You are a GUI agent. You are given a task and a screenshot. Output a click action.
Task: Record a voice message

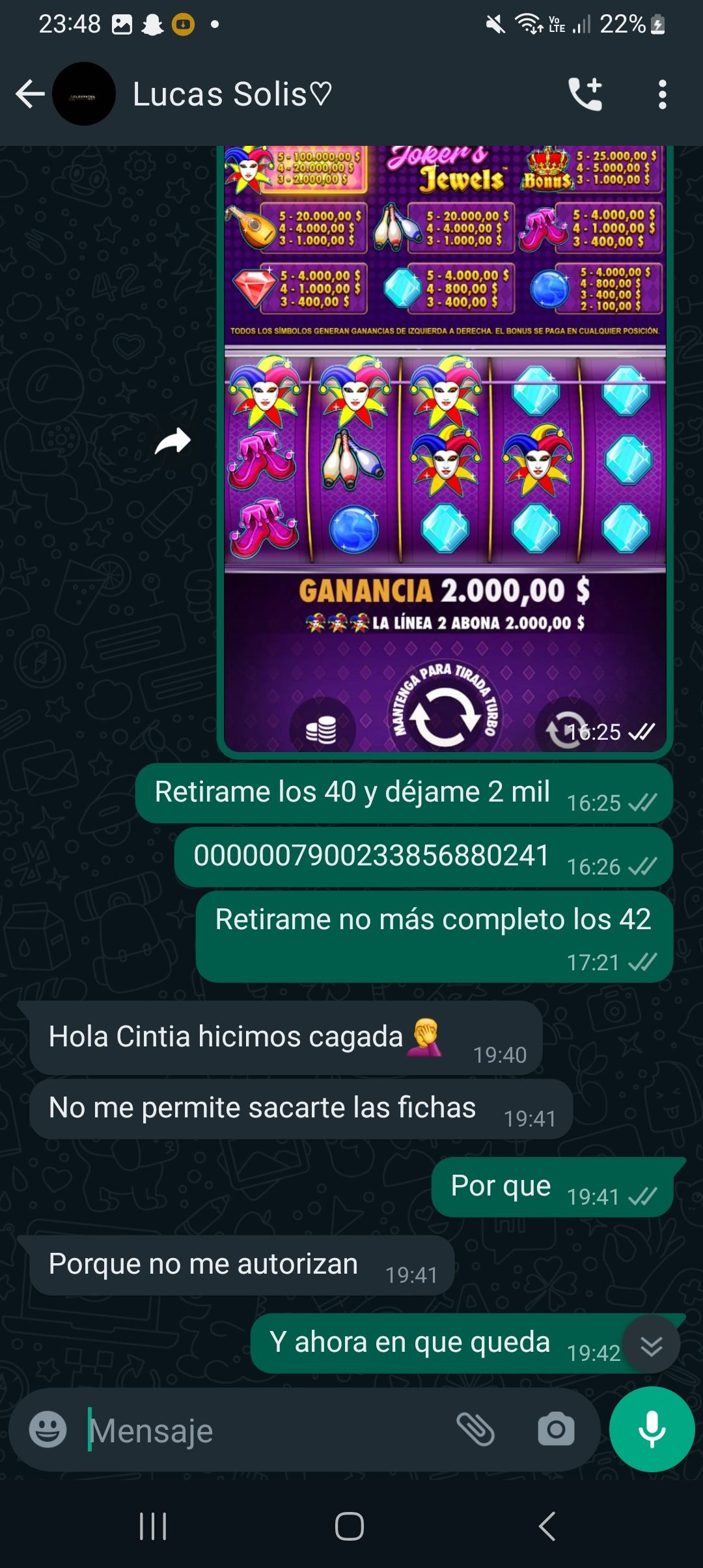652,1429
